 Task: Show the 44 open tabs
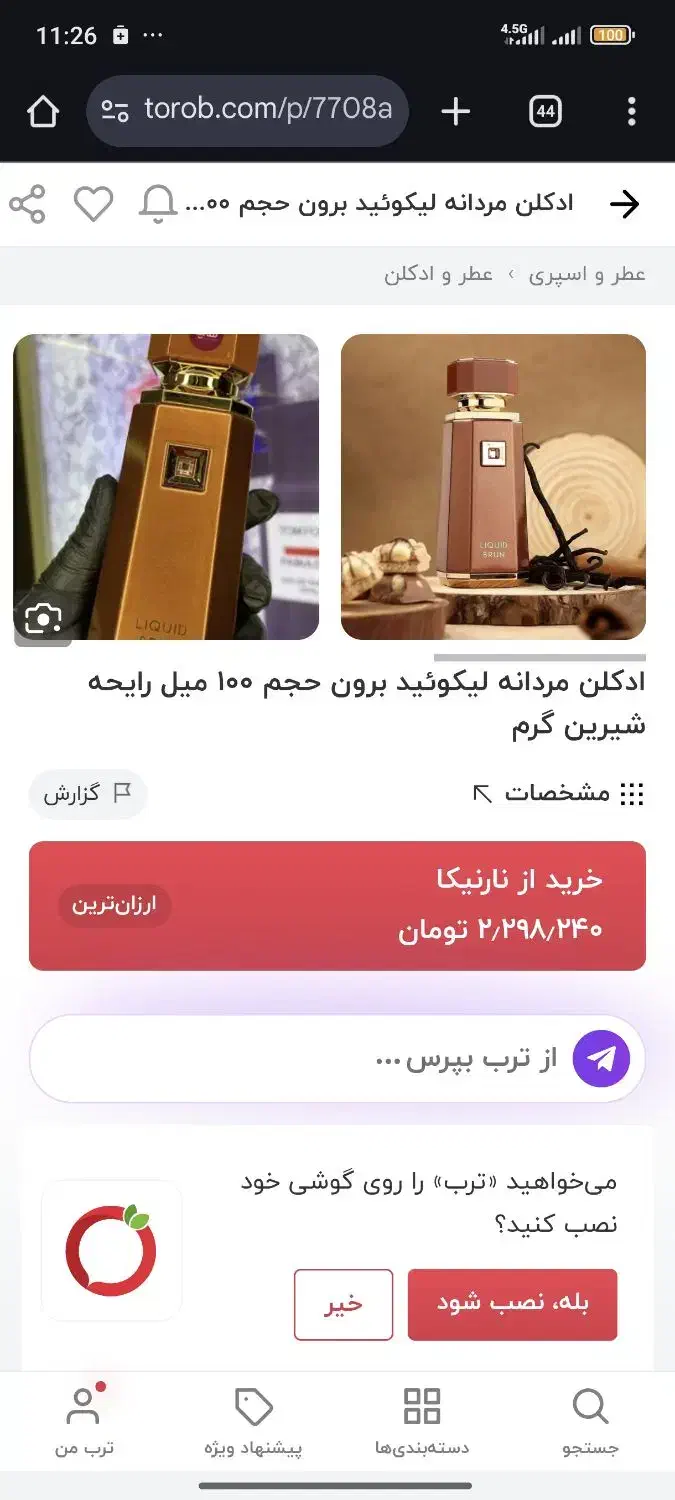[x=545, y=112]
